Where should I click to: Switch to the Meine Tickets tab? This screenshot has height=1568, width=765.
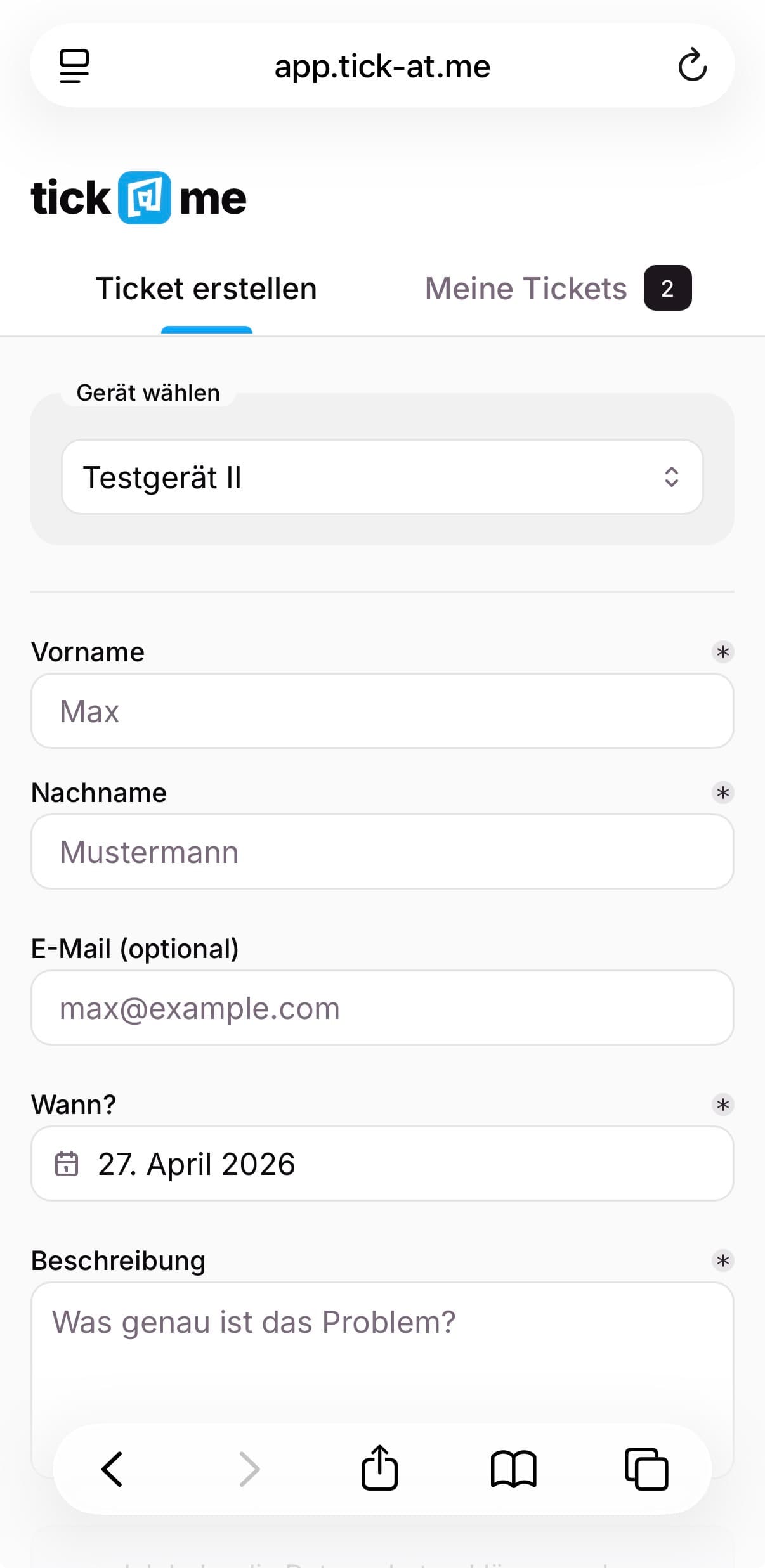pyautogui.click(x=525, y=288)
